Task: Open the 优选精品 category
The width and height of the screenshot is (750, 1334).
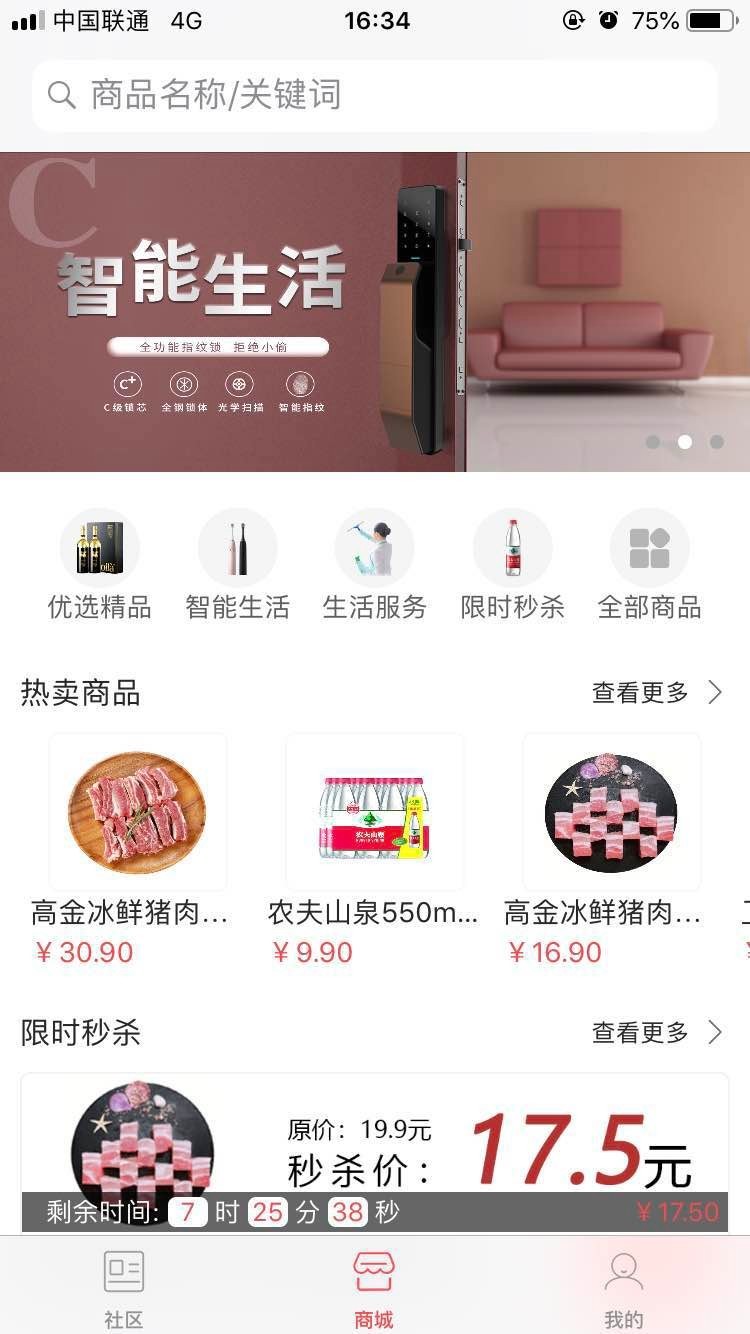Action: 99,564
